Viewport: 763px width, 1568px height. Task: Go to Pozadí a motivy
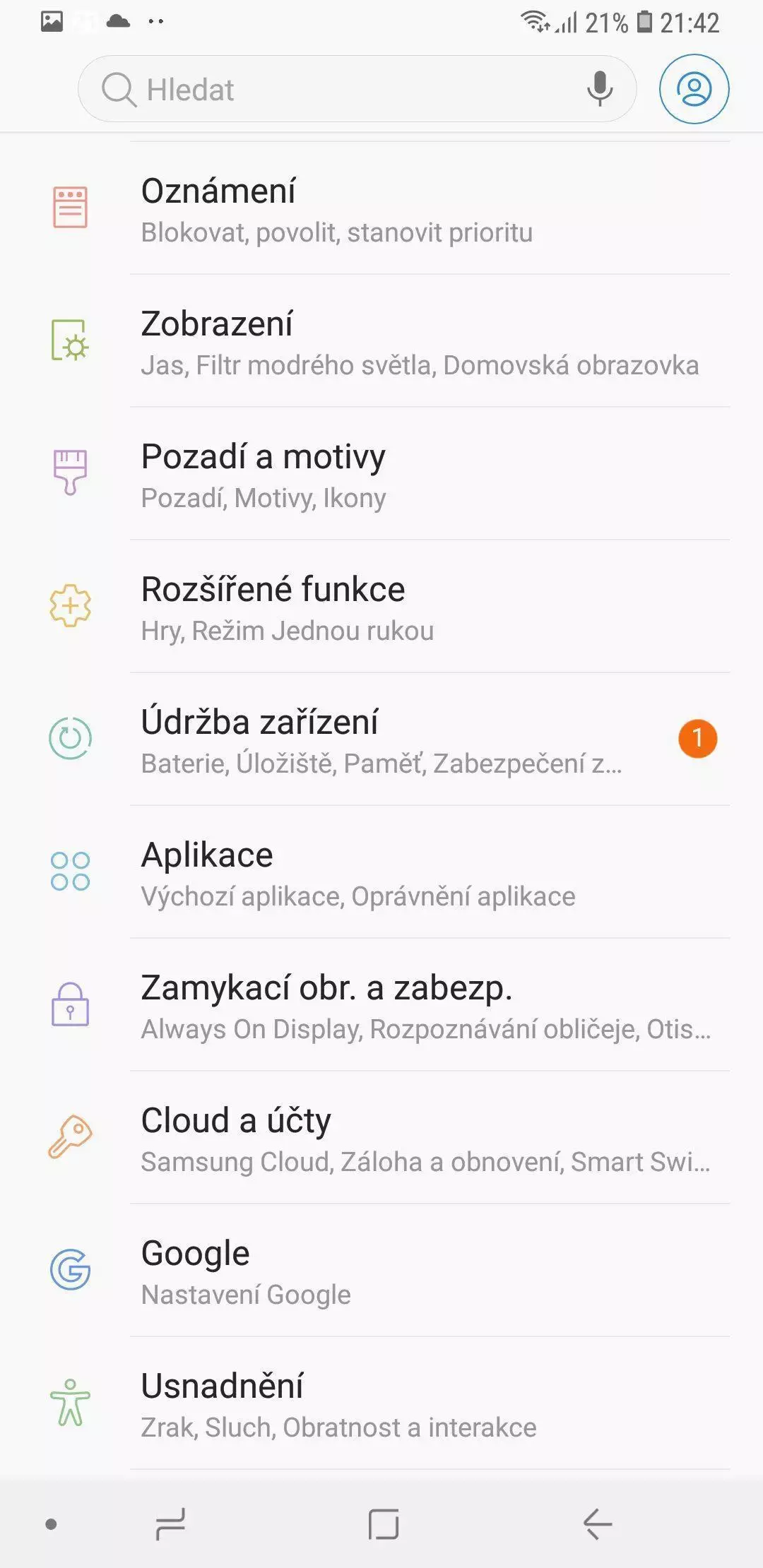381,474
